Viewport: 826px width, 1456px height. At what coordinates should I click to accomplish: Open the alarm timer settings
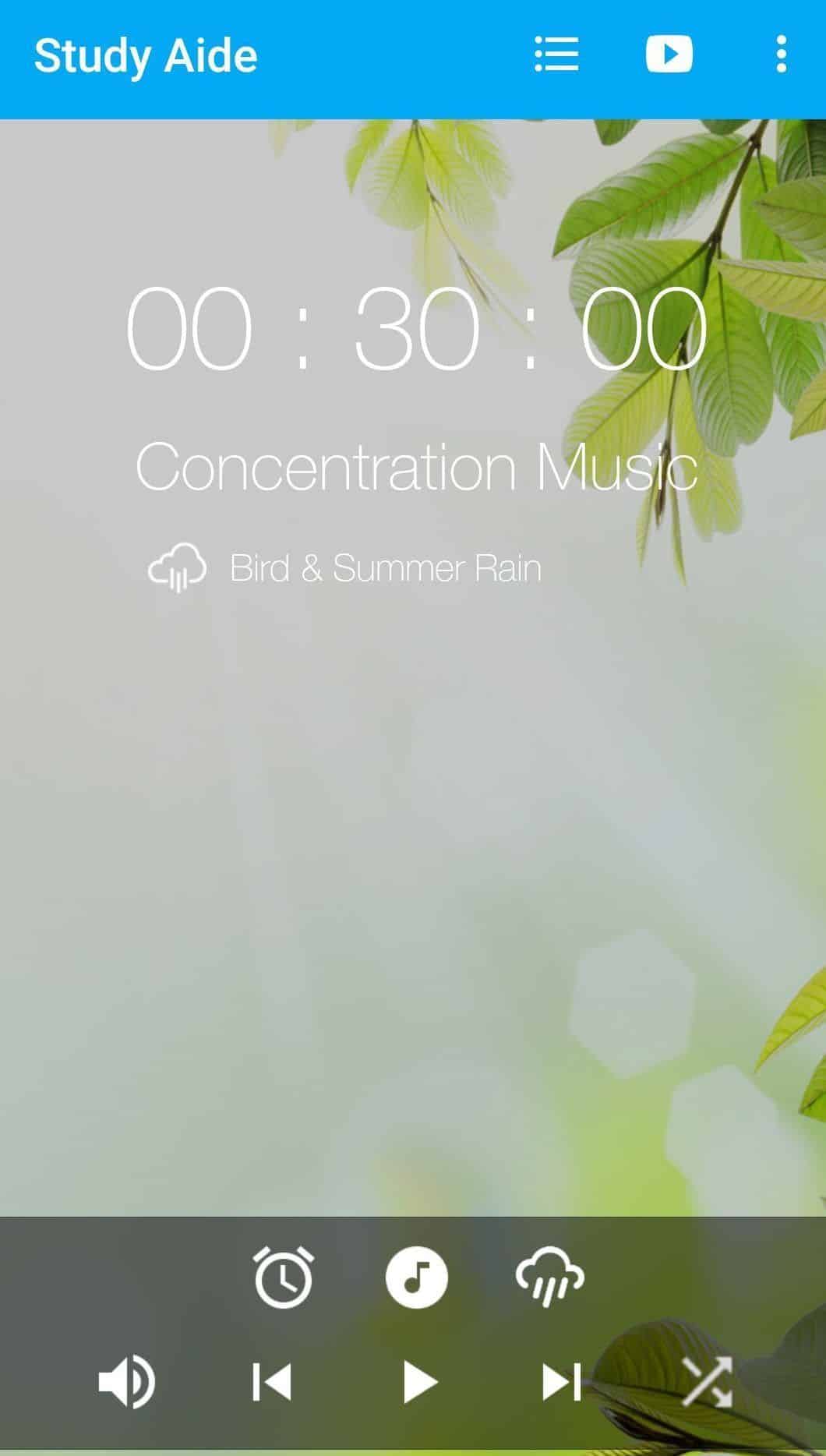pyautogui.click(x=283, y=1277)
